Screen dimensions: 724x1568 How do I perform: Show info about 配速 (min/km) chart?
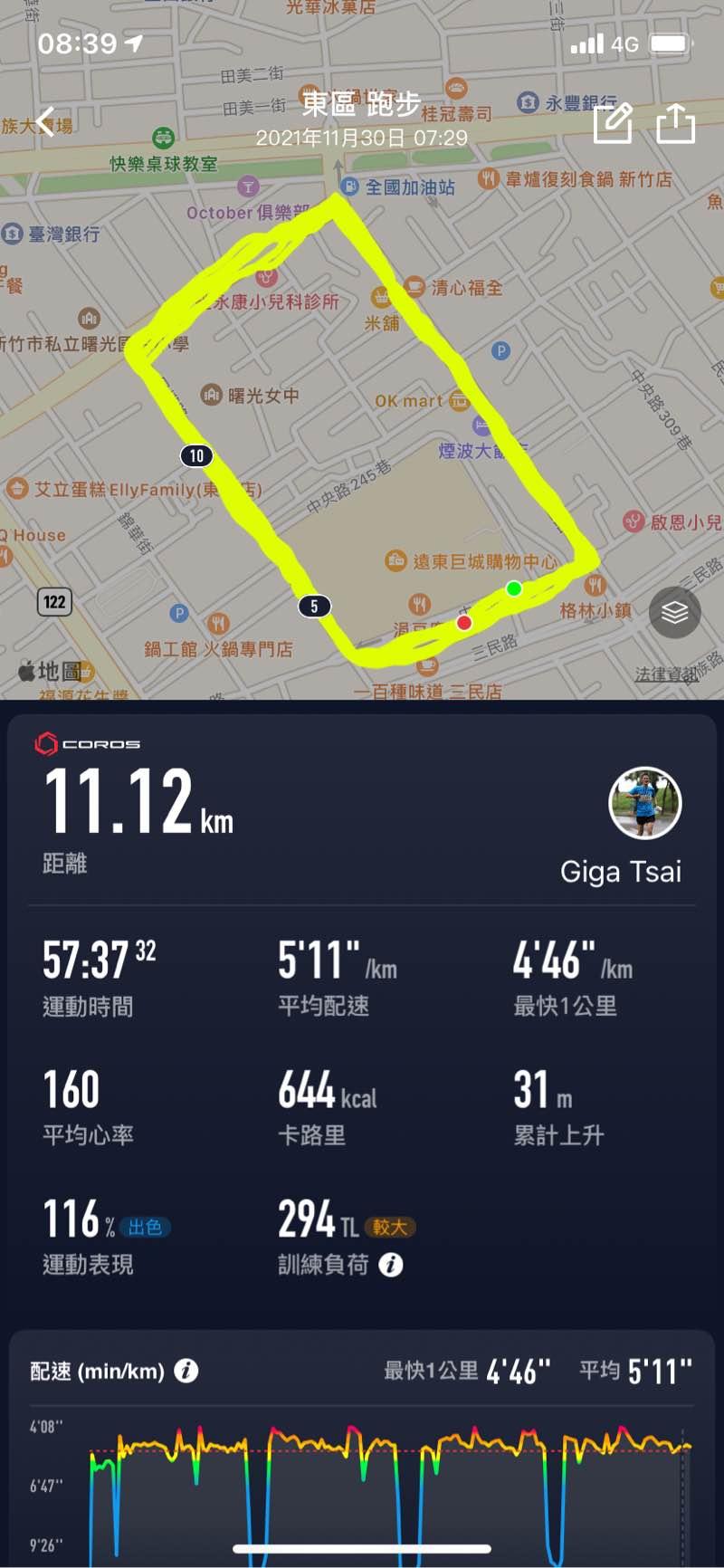click(186, 1371)
